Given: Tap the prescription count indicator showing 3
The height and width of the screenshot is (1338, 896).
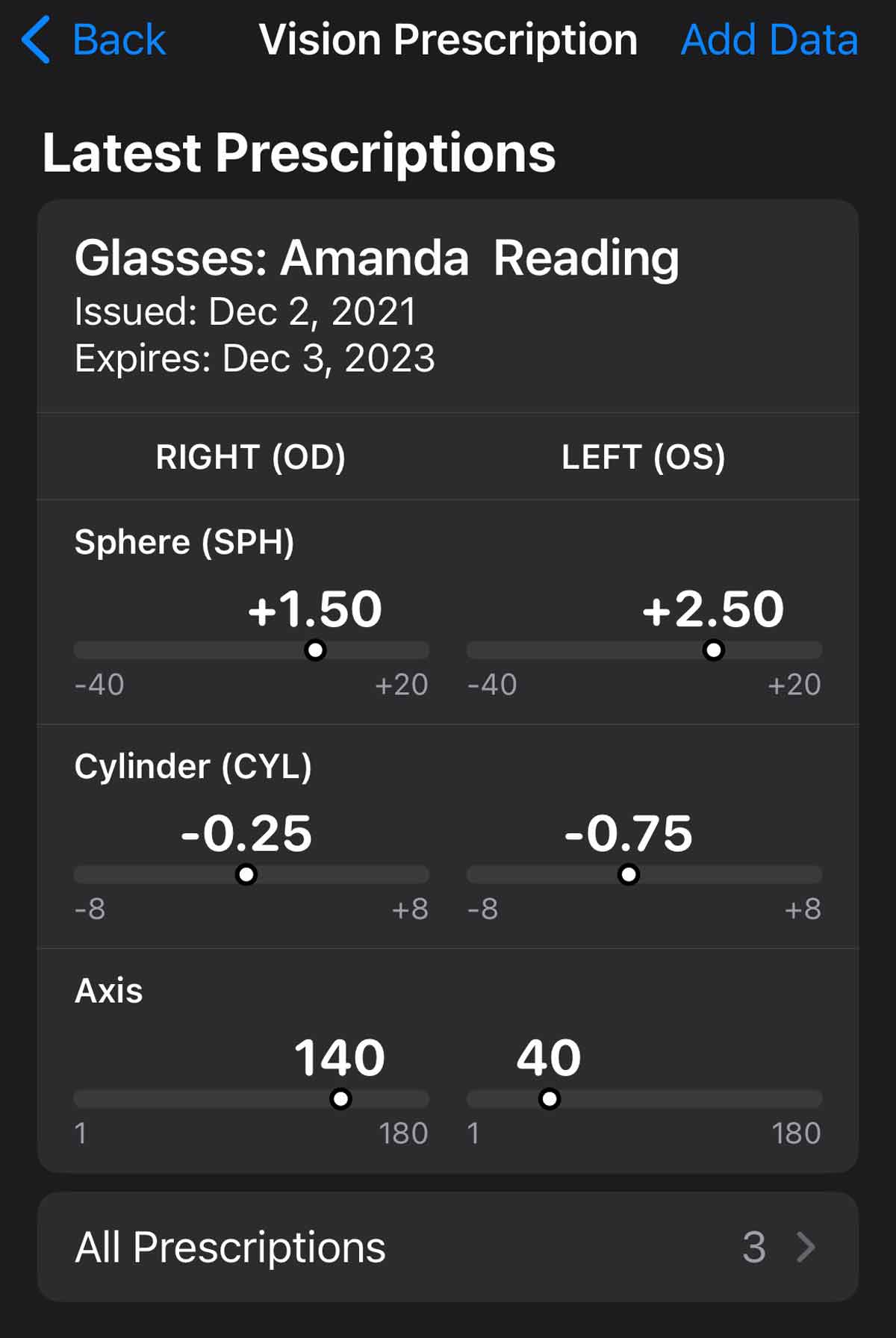Looking at the screenshot, I should coord(754,1245).
